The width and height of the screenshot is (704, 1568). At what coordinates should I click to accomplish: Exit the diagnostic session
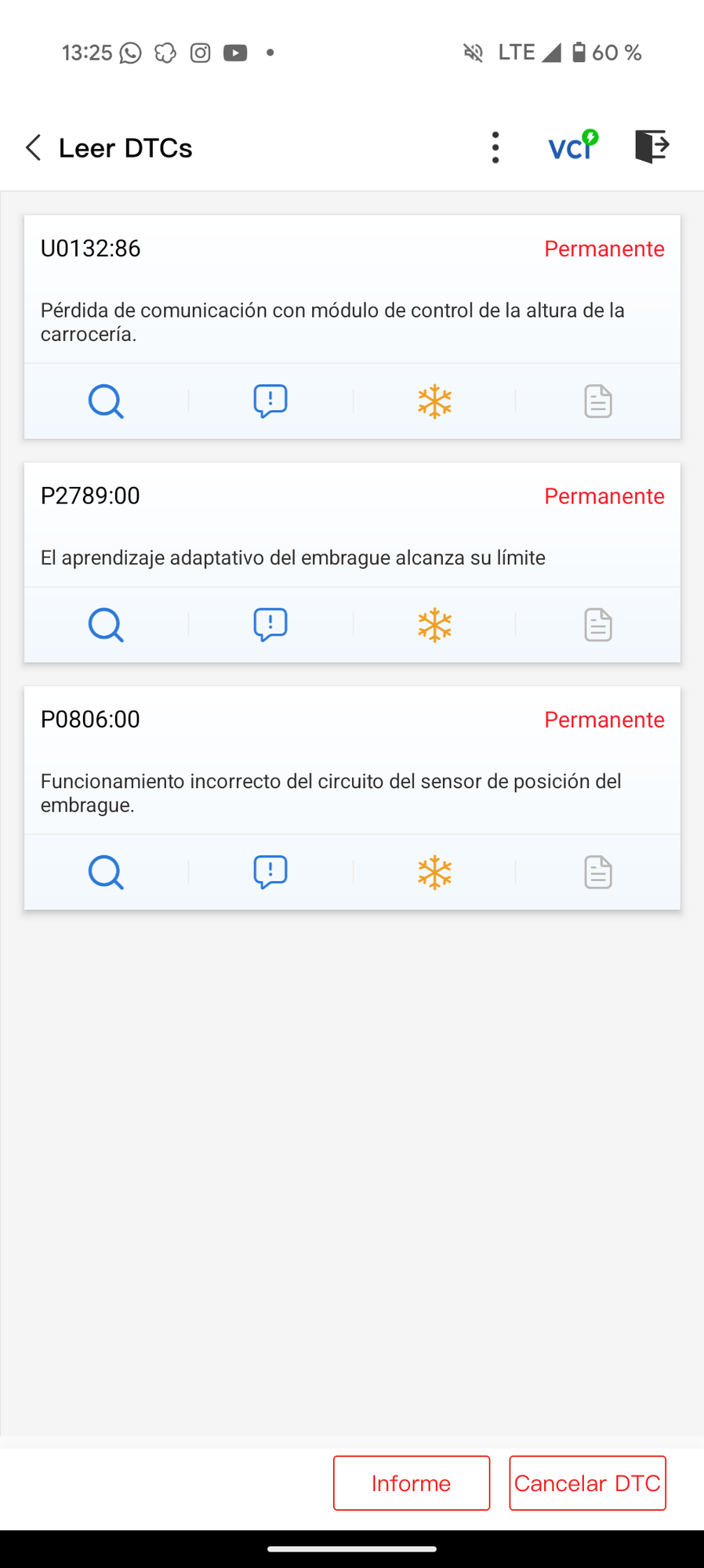[651, 147]
